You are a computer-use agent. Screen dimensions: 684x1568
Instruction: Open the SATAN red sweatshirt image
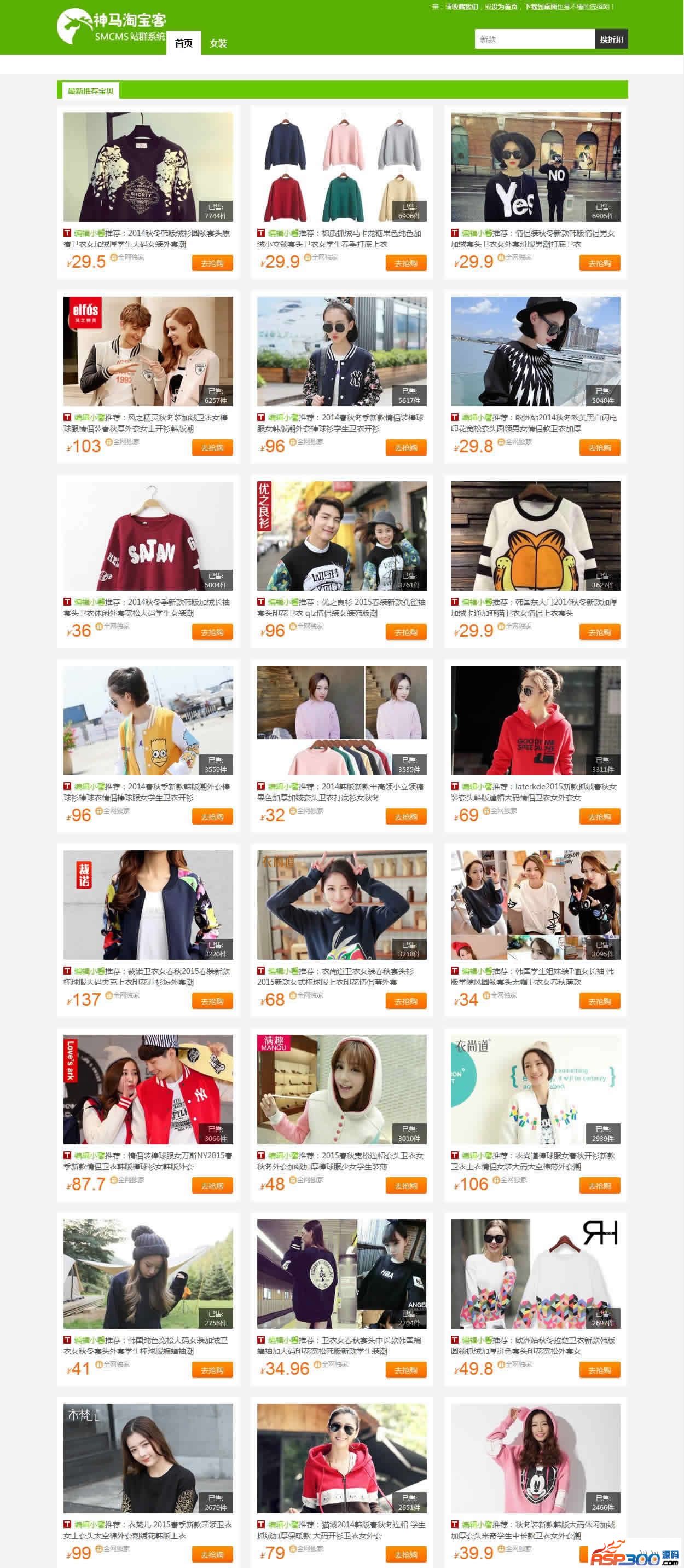(x=148, y=535)
